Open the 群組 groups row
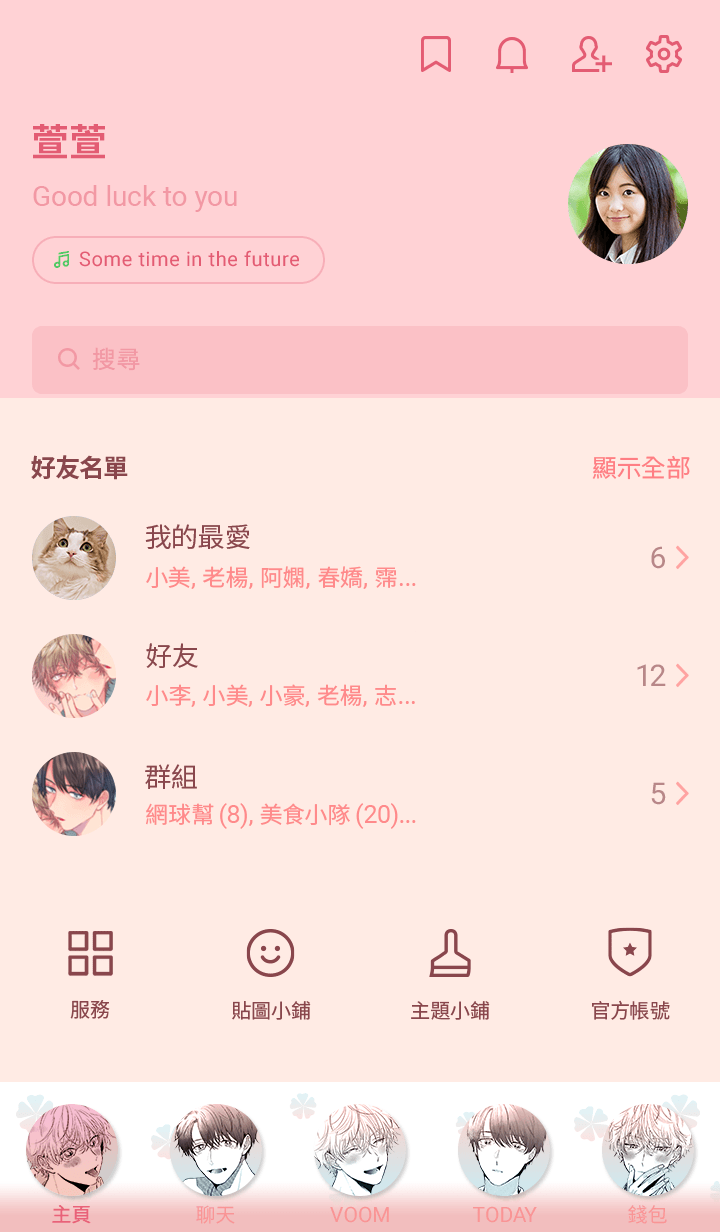 coord(360,794)
